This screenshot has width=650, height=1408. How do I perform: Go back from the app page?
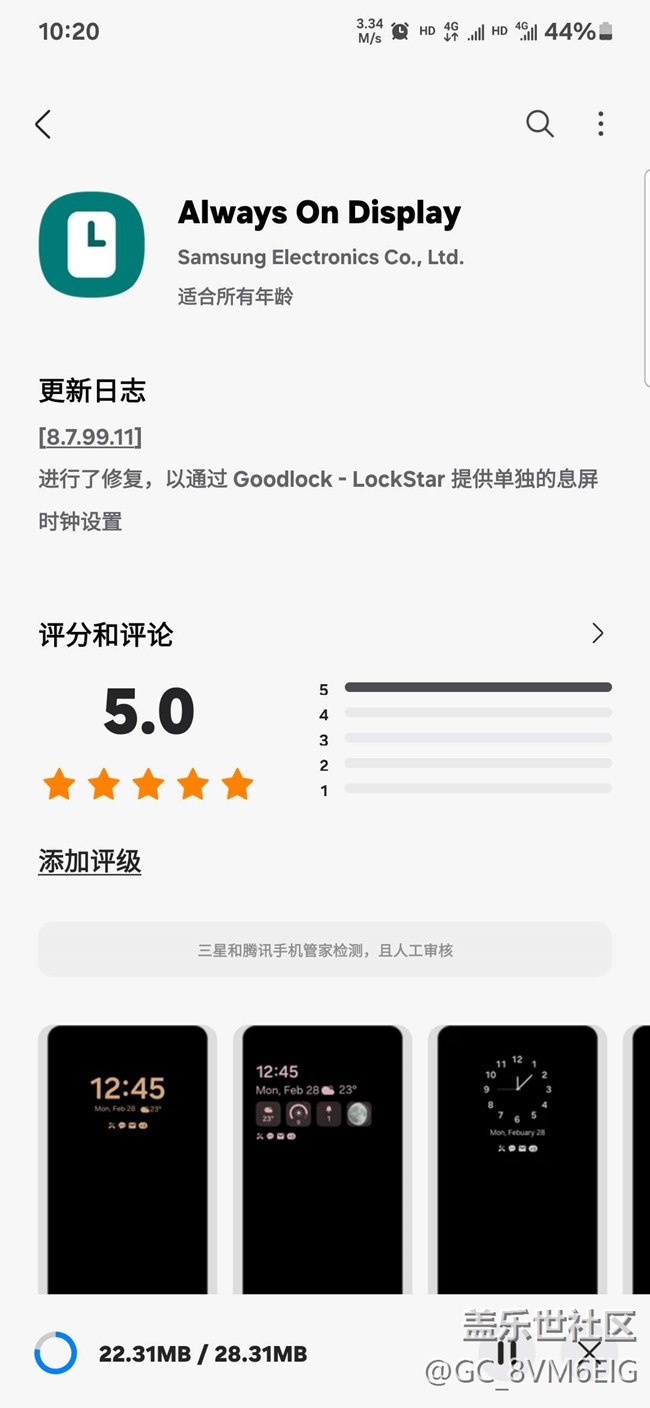43,124
